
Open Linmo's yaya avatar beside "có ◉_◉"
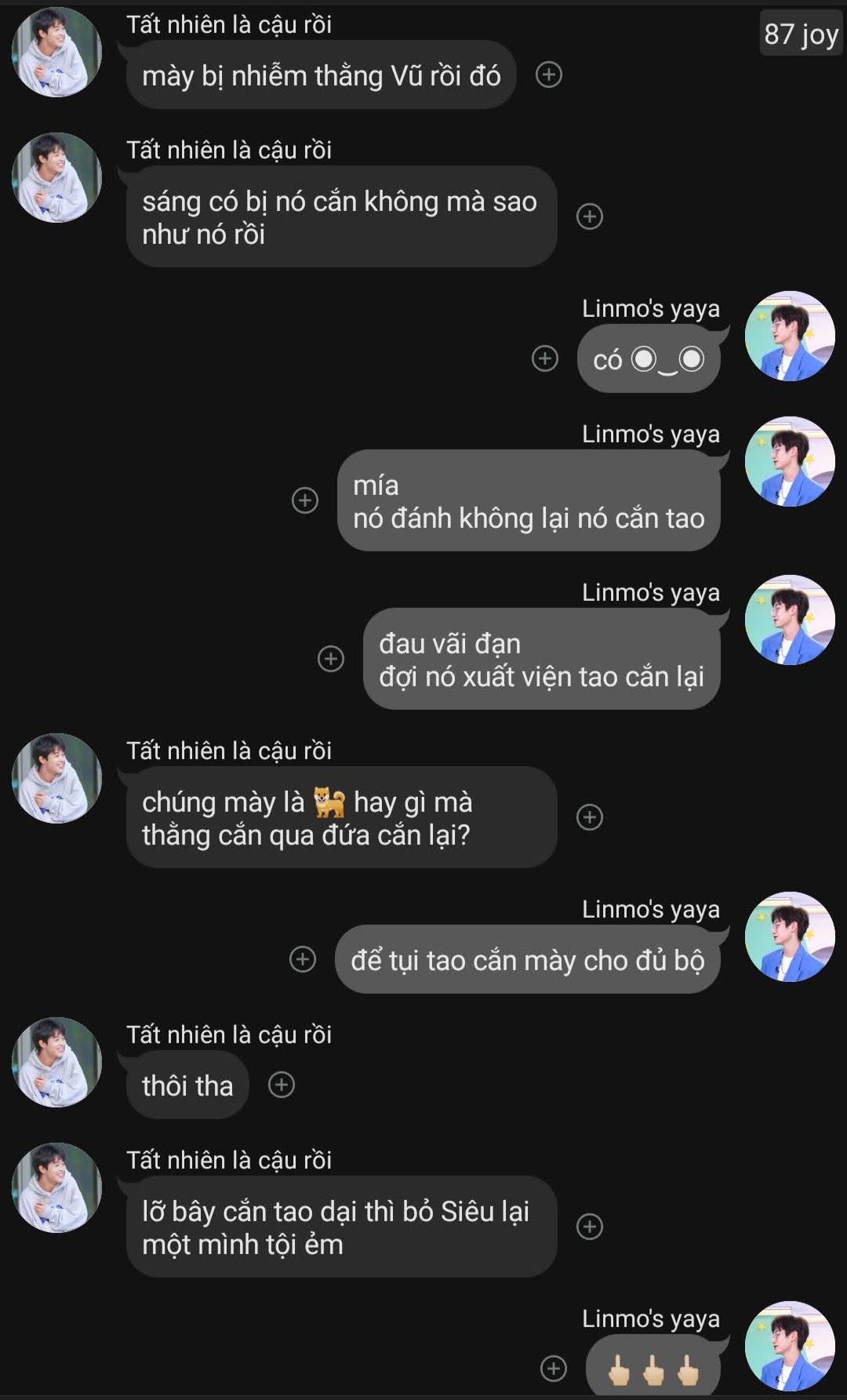pyautogui.click(x=789, y=336)
